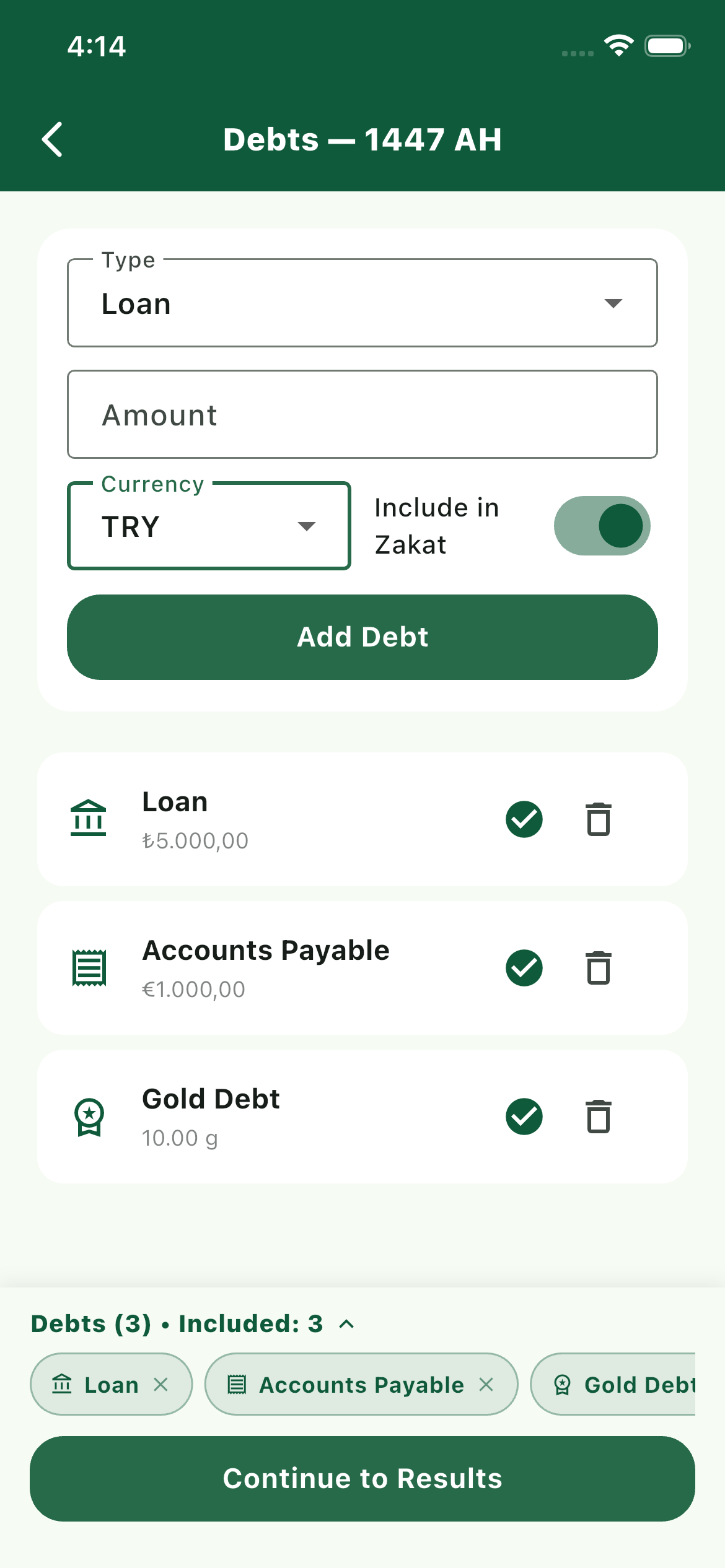Open the Currency dropdown showing TRY
Screen dimensions: 725x1568
[x=208, y=526]
